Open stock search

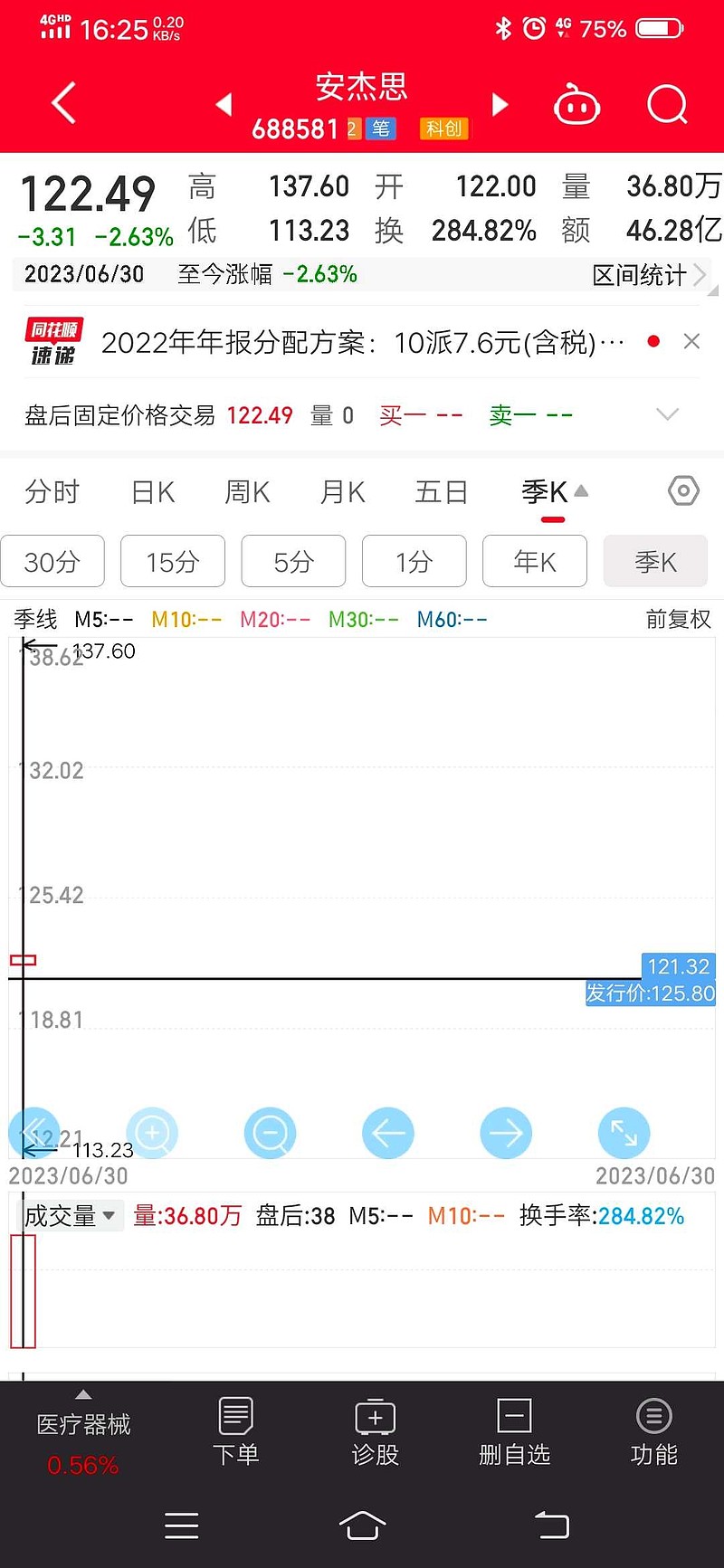668,105
